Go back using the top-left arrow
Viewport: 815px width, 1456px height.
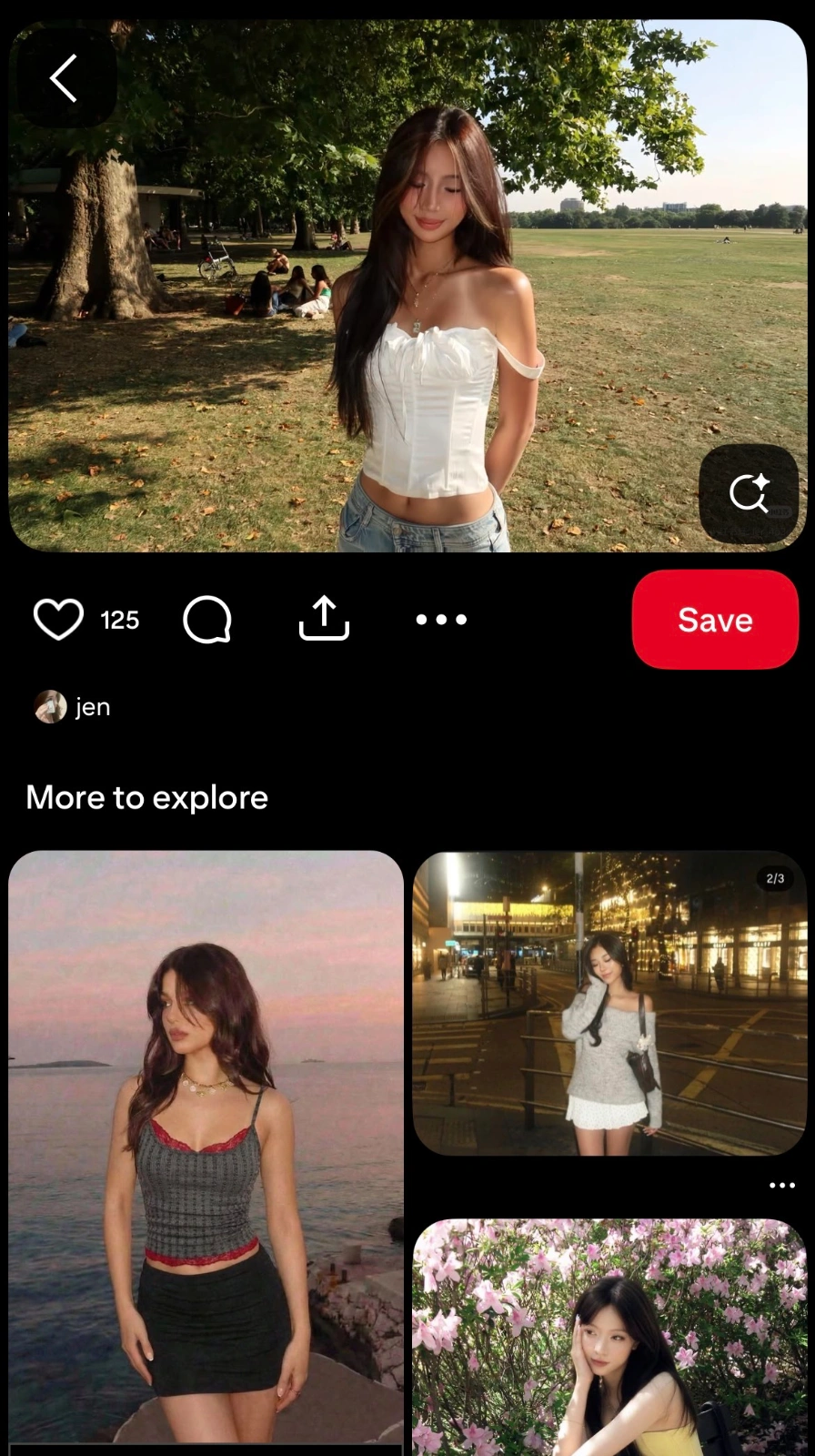(x=63, y=77)
